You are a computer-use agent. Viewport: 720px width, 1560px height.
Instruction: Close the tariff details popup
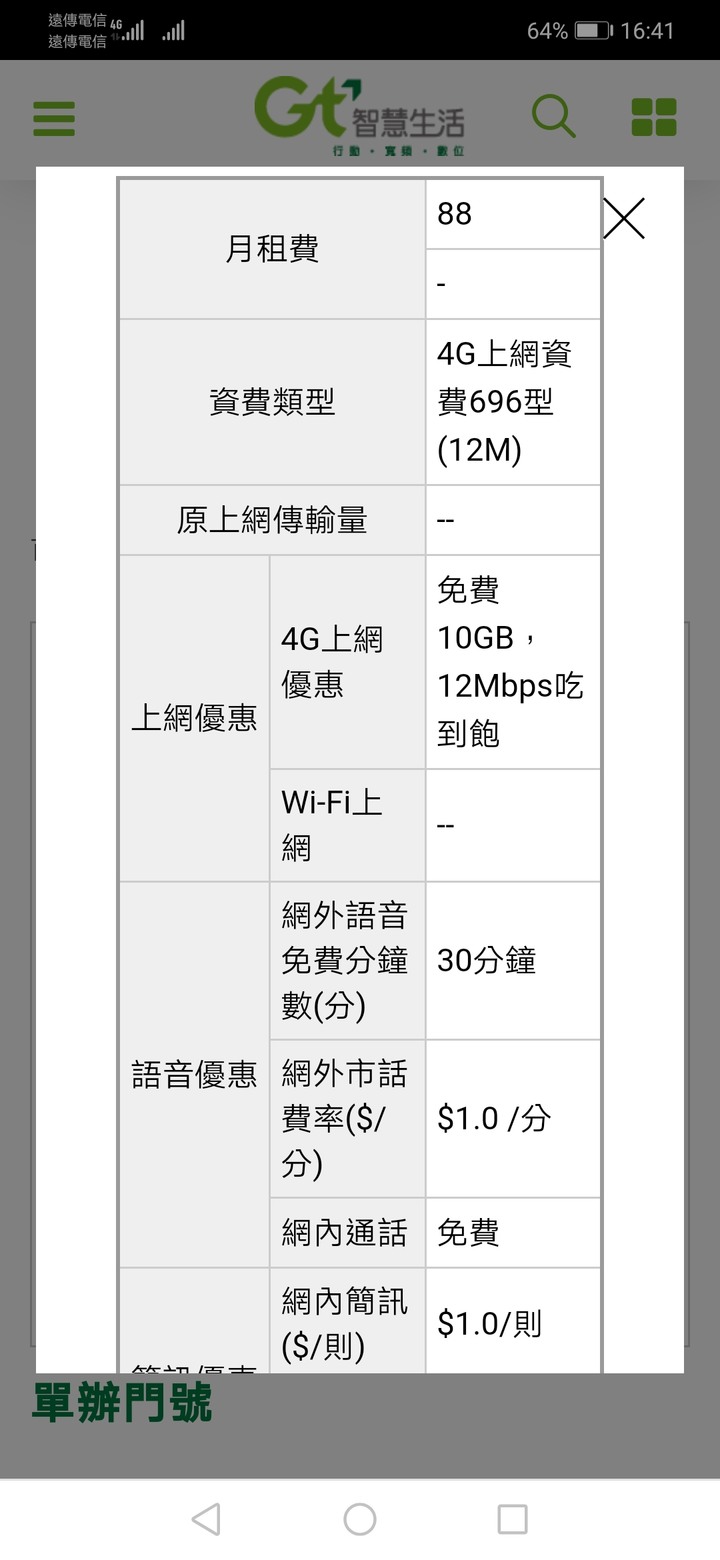pos(624,218)
